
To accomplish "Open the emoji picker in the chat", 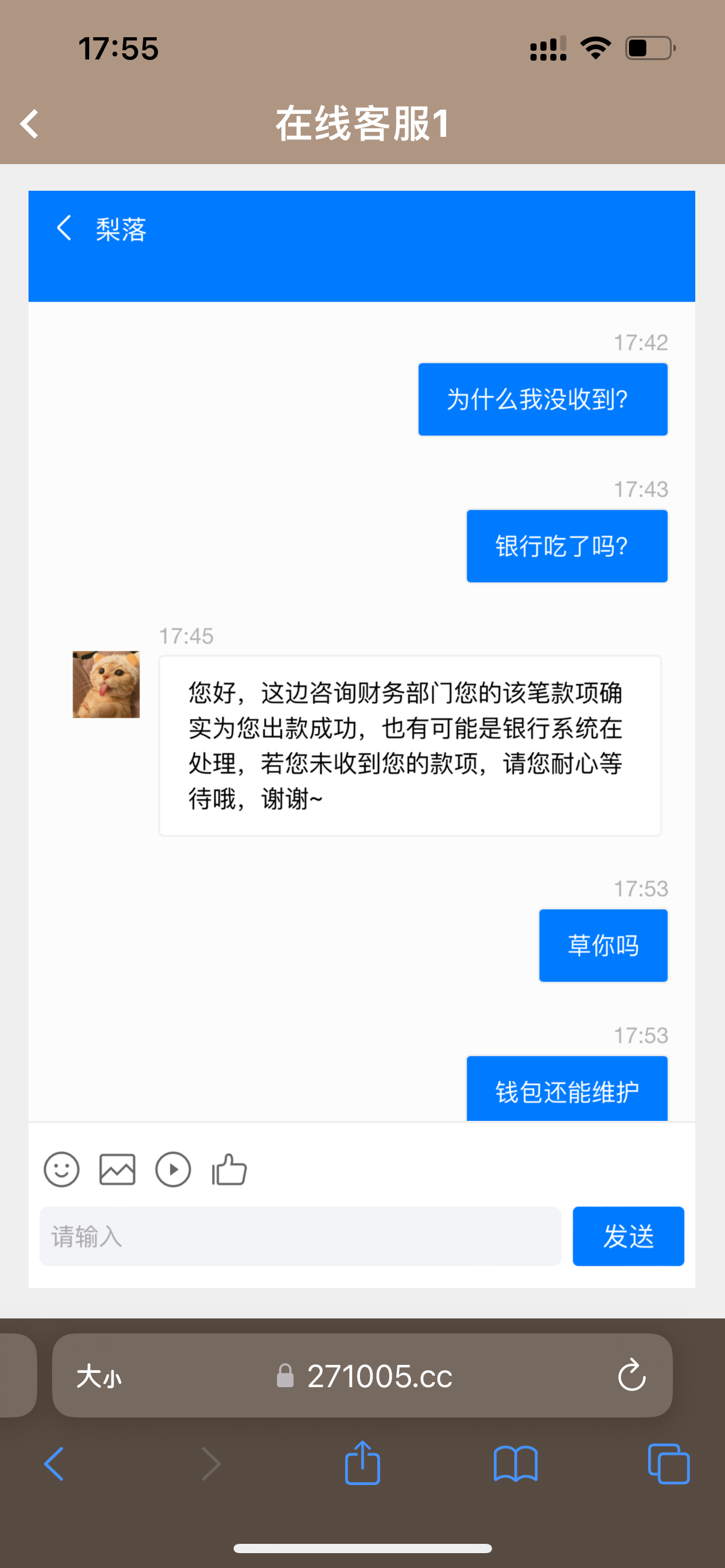I will pos(61,1169).
